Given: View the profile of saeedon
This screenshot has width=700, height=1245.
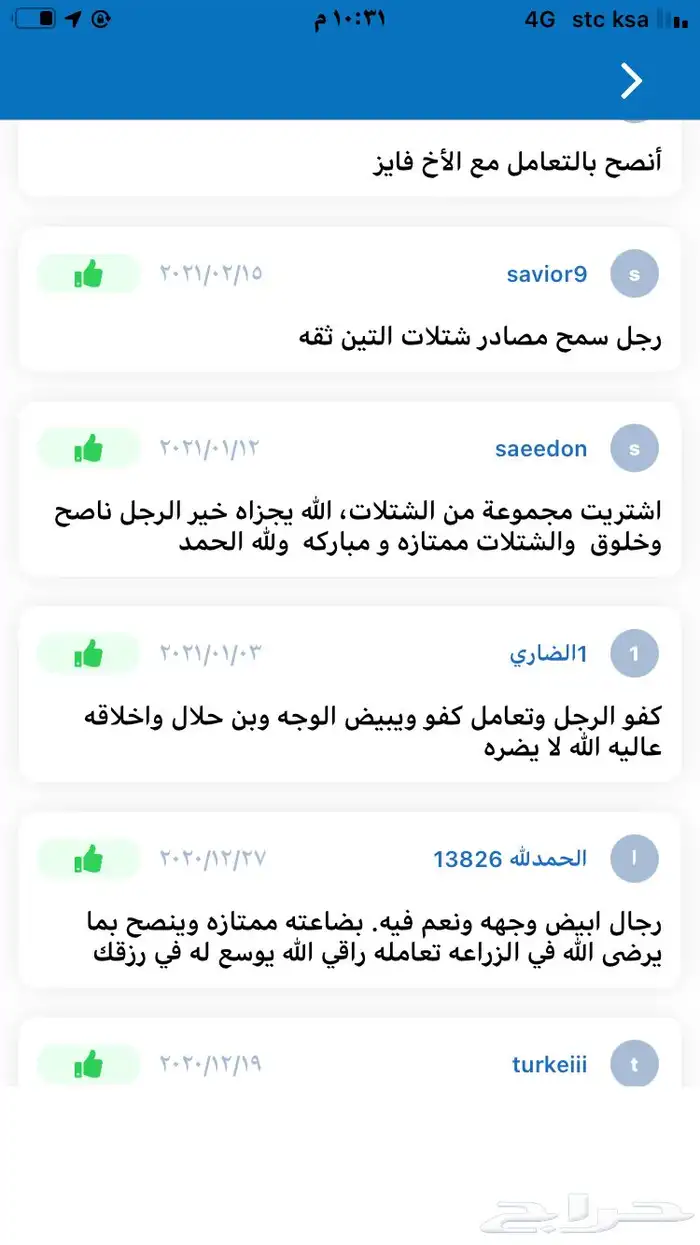Looking at the screenshot, I should click(541, 449).
